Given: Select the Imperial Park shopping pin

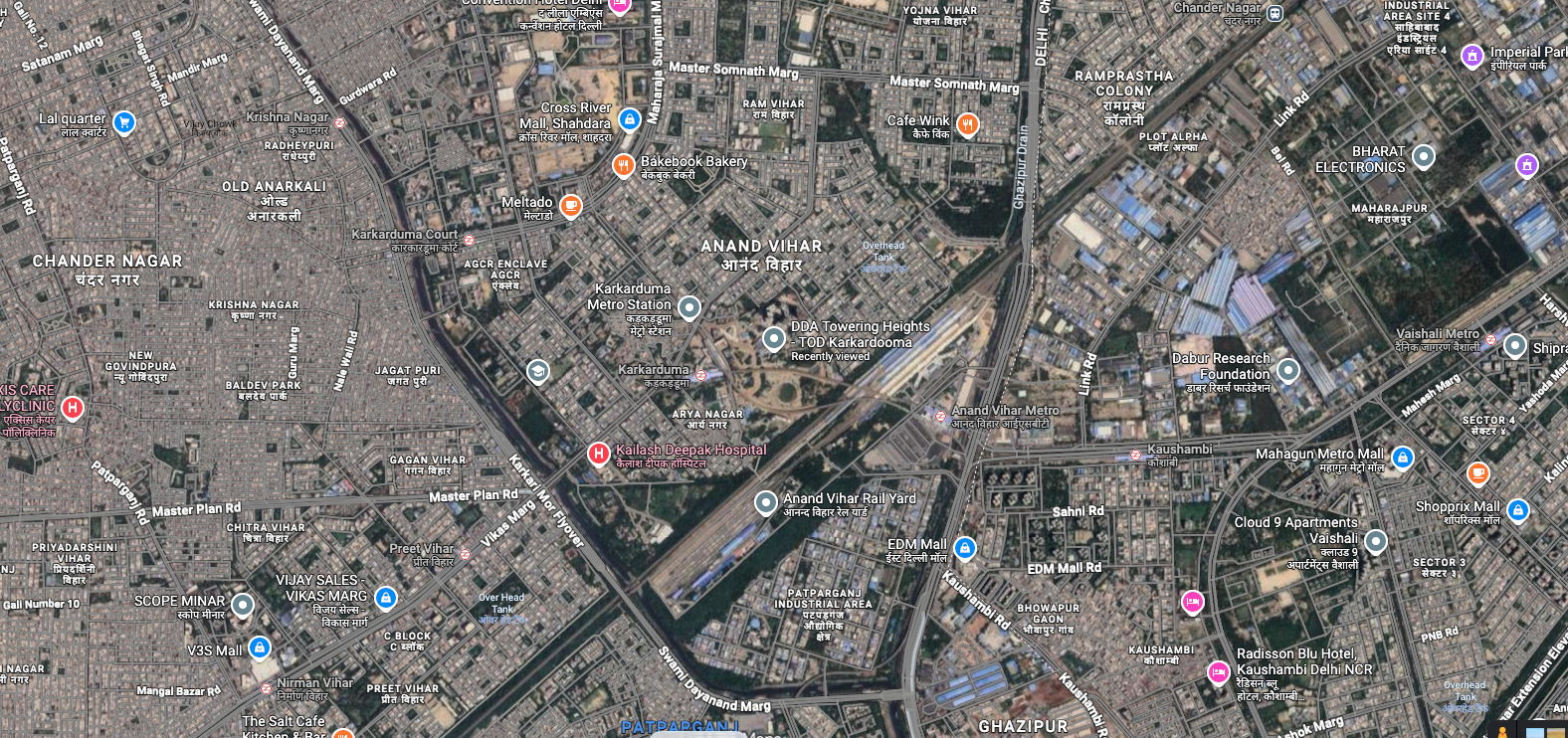Looking at the screenshot, I should click(x=1472, y=56).
